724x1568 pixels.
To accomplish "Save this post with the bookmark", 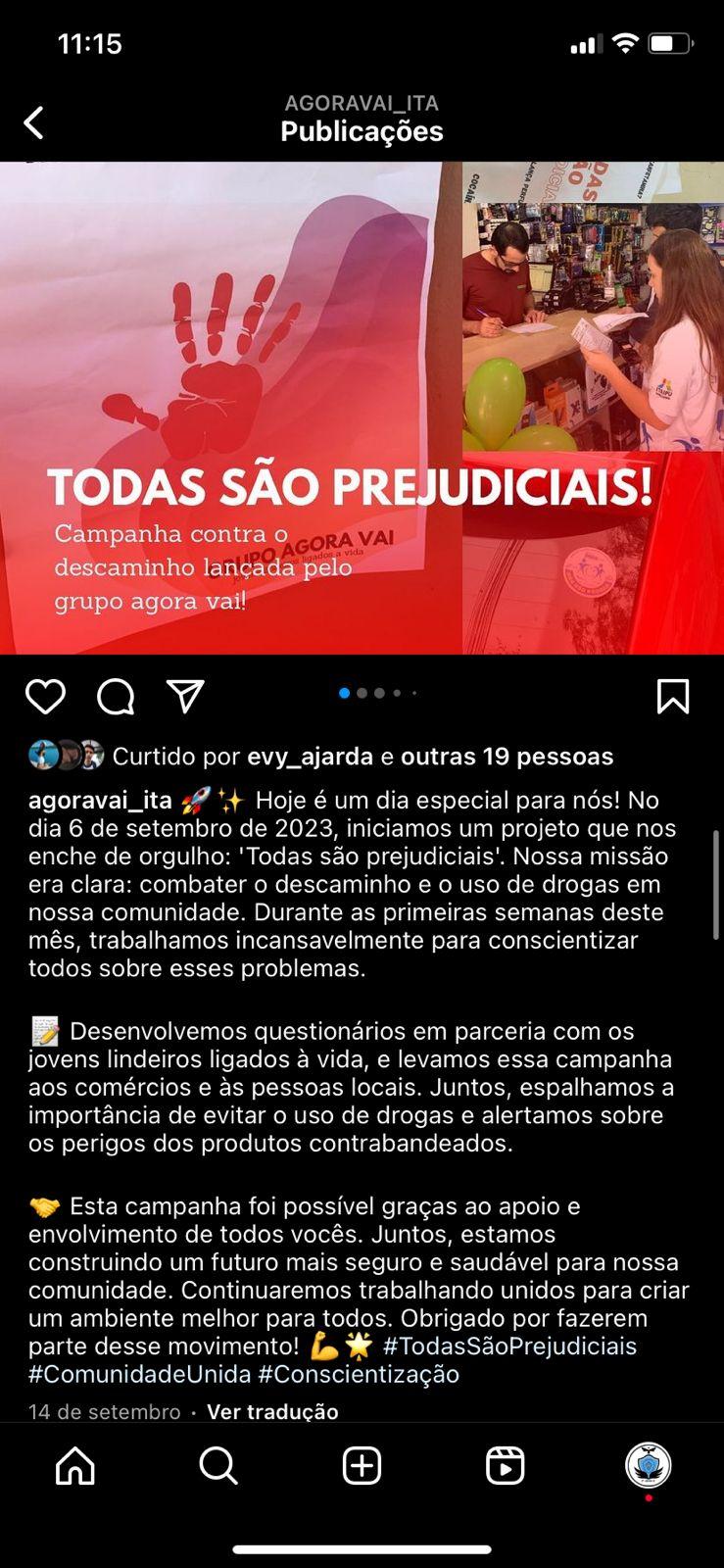I will click(x=672, y=697).
